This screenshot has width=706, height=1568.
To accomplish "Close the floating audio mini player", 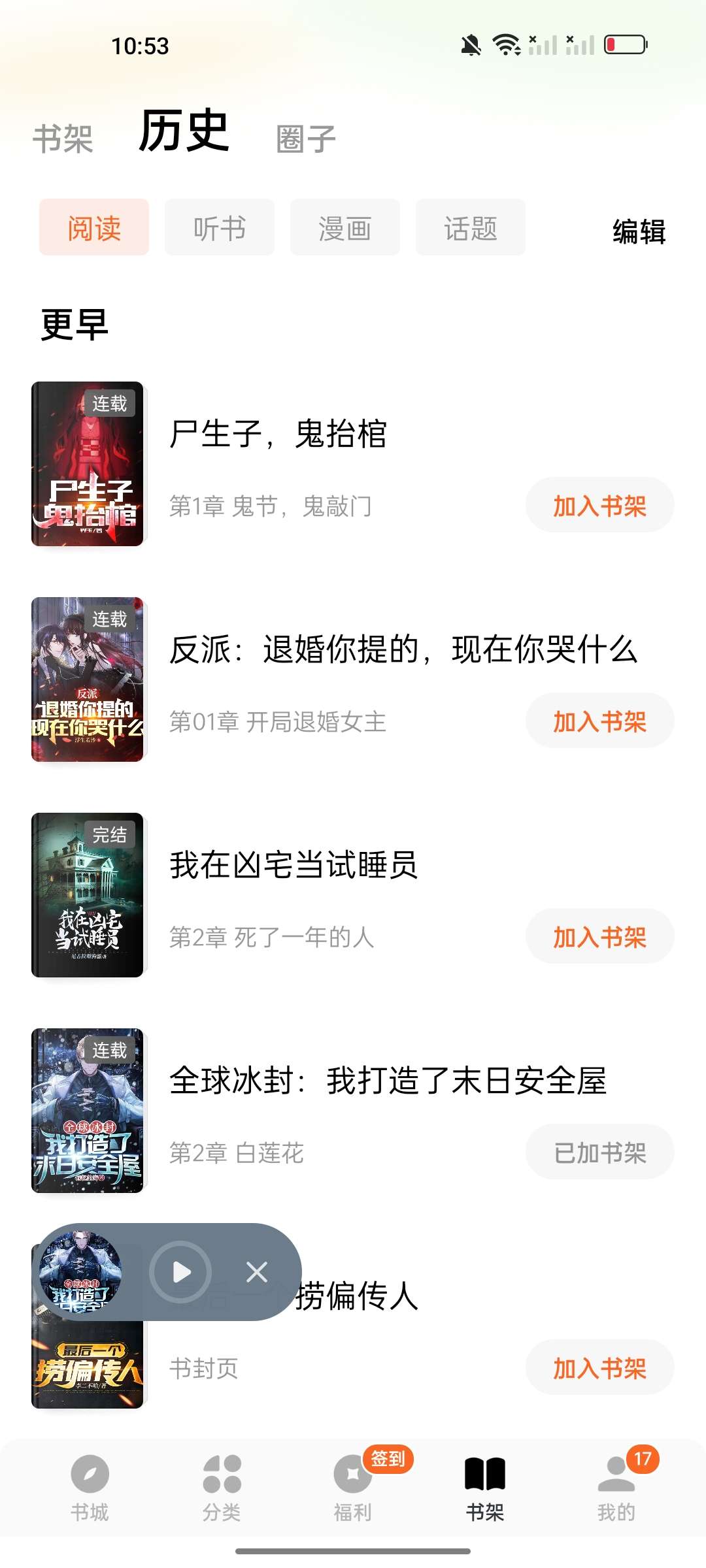I will (x=258, y=1272).
